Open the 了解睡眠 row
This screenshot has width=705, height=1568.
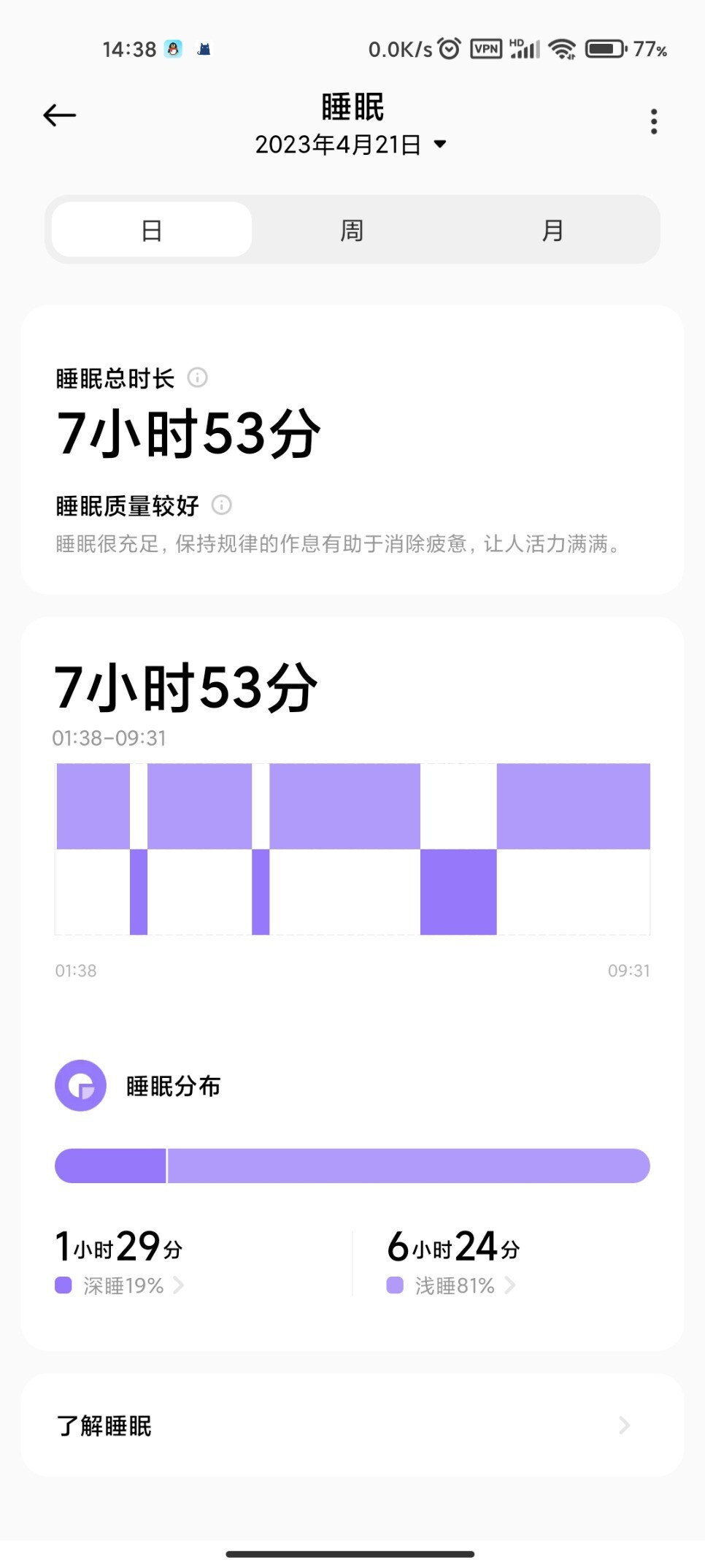point(352,1425)
